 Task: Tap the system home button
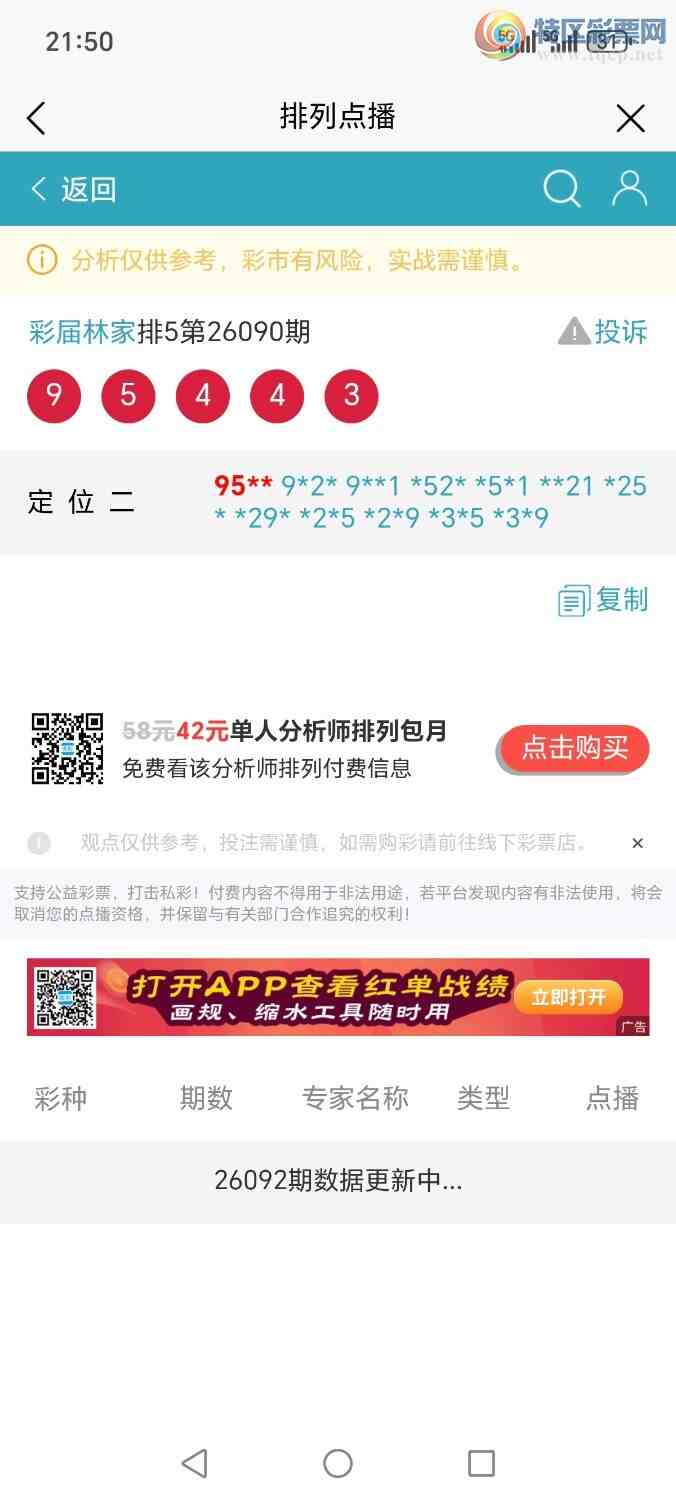point(338,1463)
